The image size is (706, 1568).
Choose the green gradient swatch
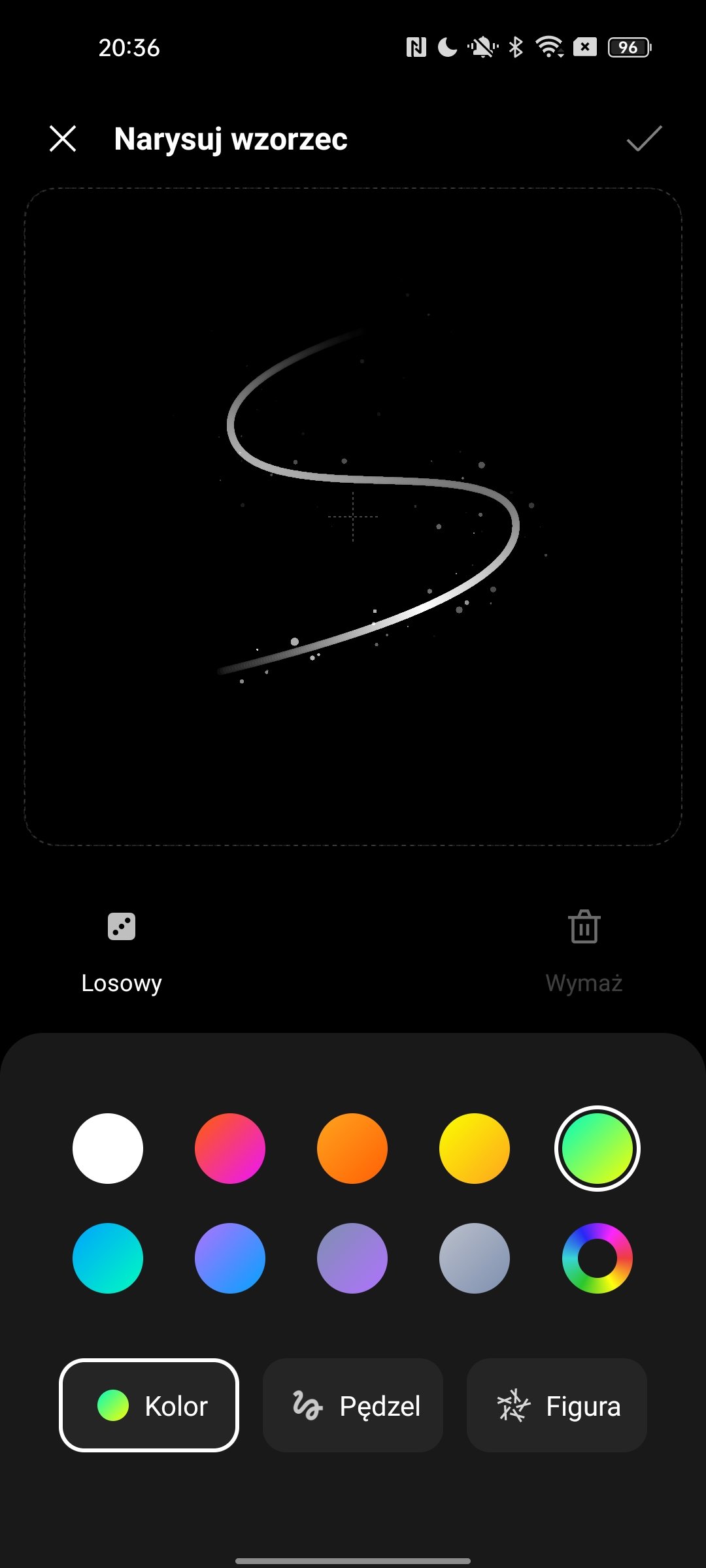[x=597, y=1149]
